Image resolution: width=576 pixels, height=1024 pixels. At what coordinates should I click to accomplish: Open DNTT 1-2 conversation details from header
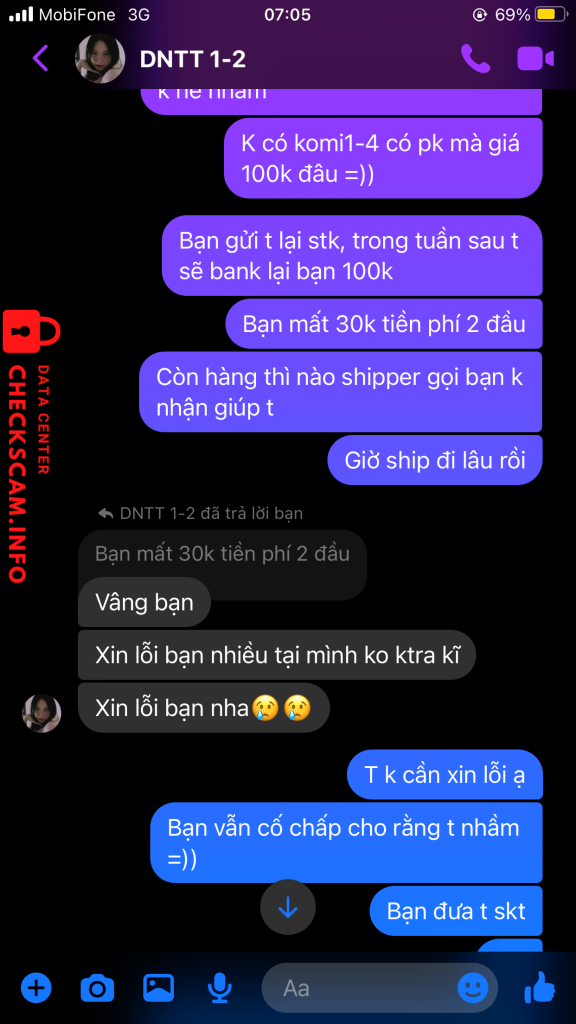pyautogui.click(x=193, y=59)
